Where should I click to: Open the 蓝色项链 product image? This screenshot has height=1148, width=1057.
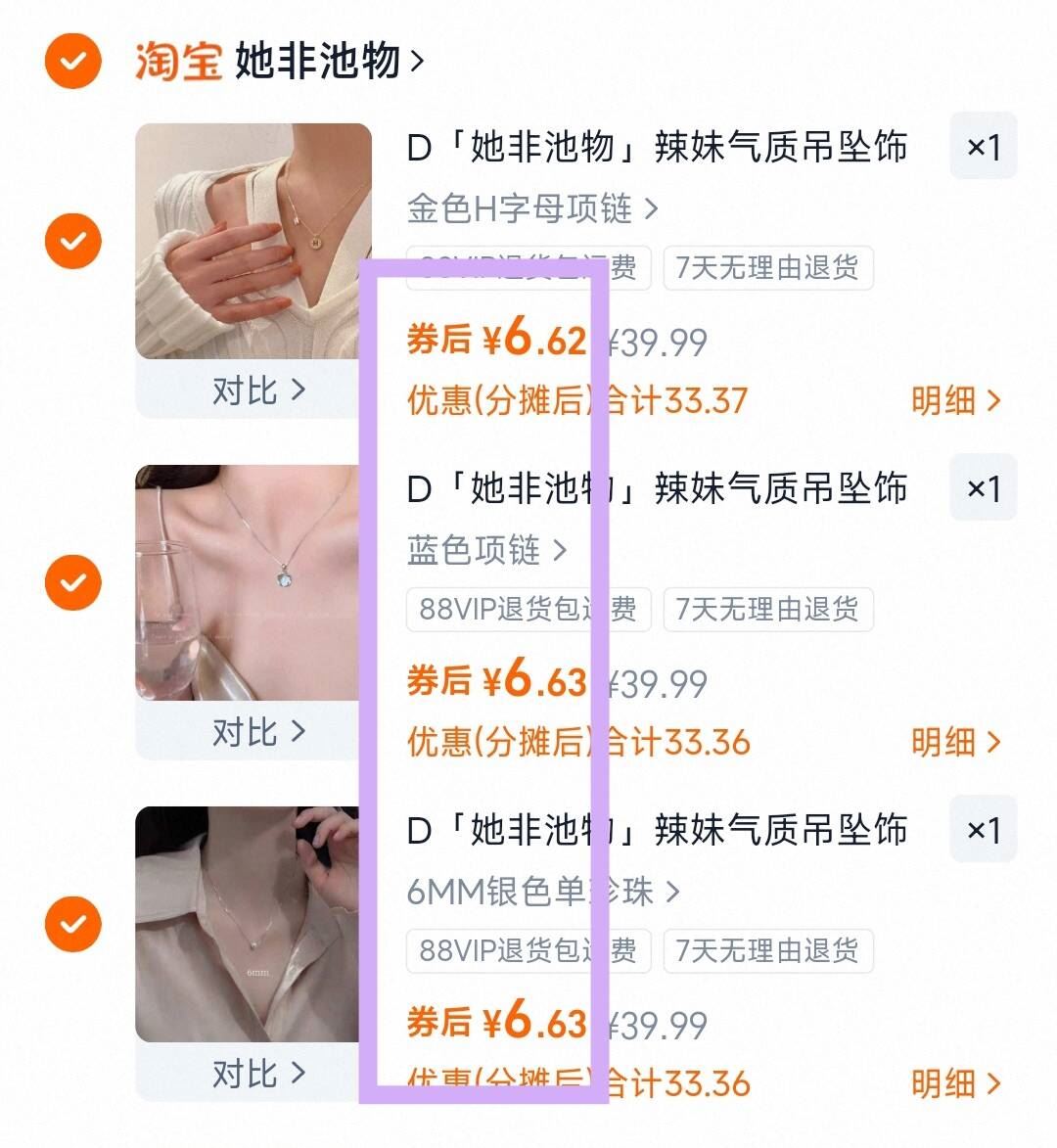(253, 582)
